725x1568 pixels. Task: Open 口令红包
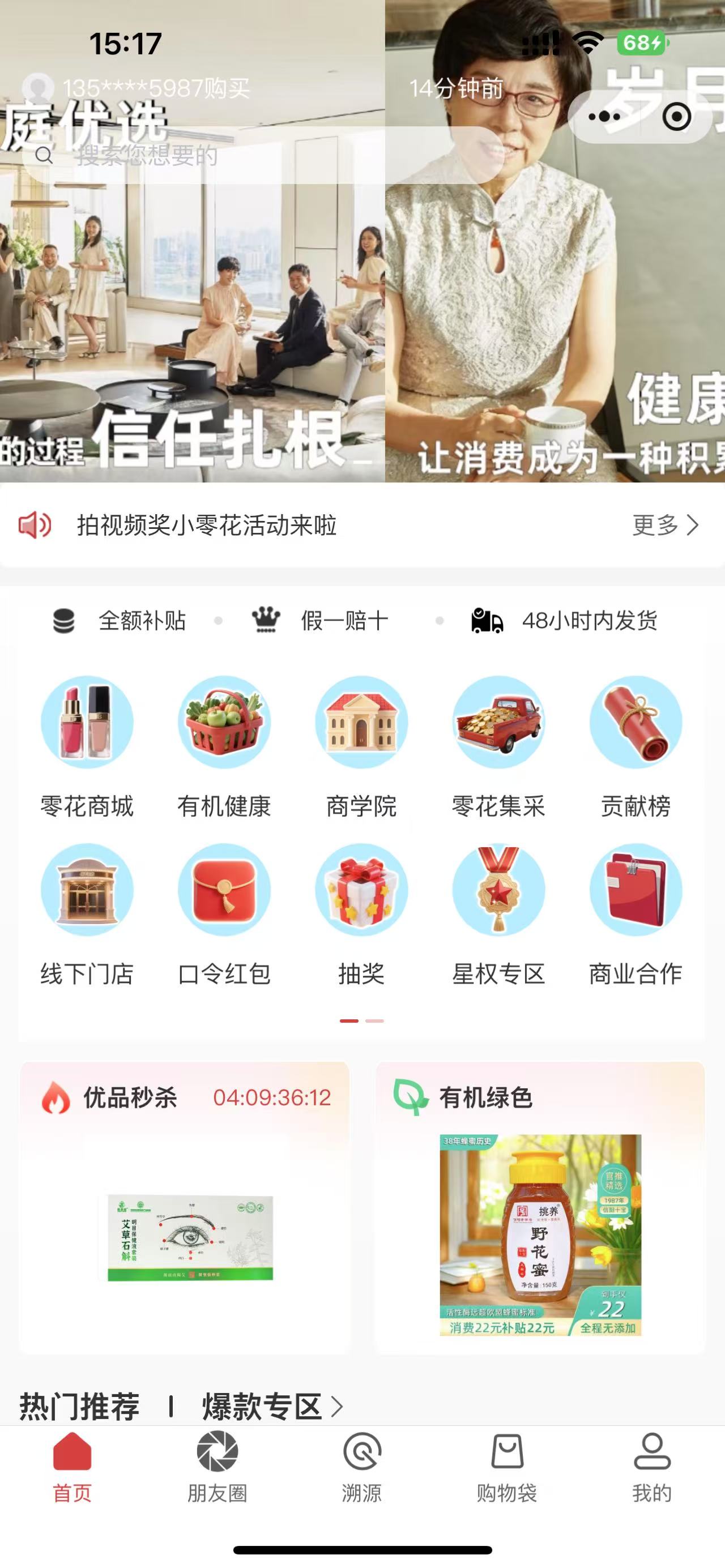click(224, 913)
